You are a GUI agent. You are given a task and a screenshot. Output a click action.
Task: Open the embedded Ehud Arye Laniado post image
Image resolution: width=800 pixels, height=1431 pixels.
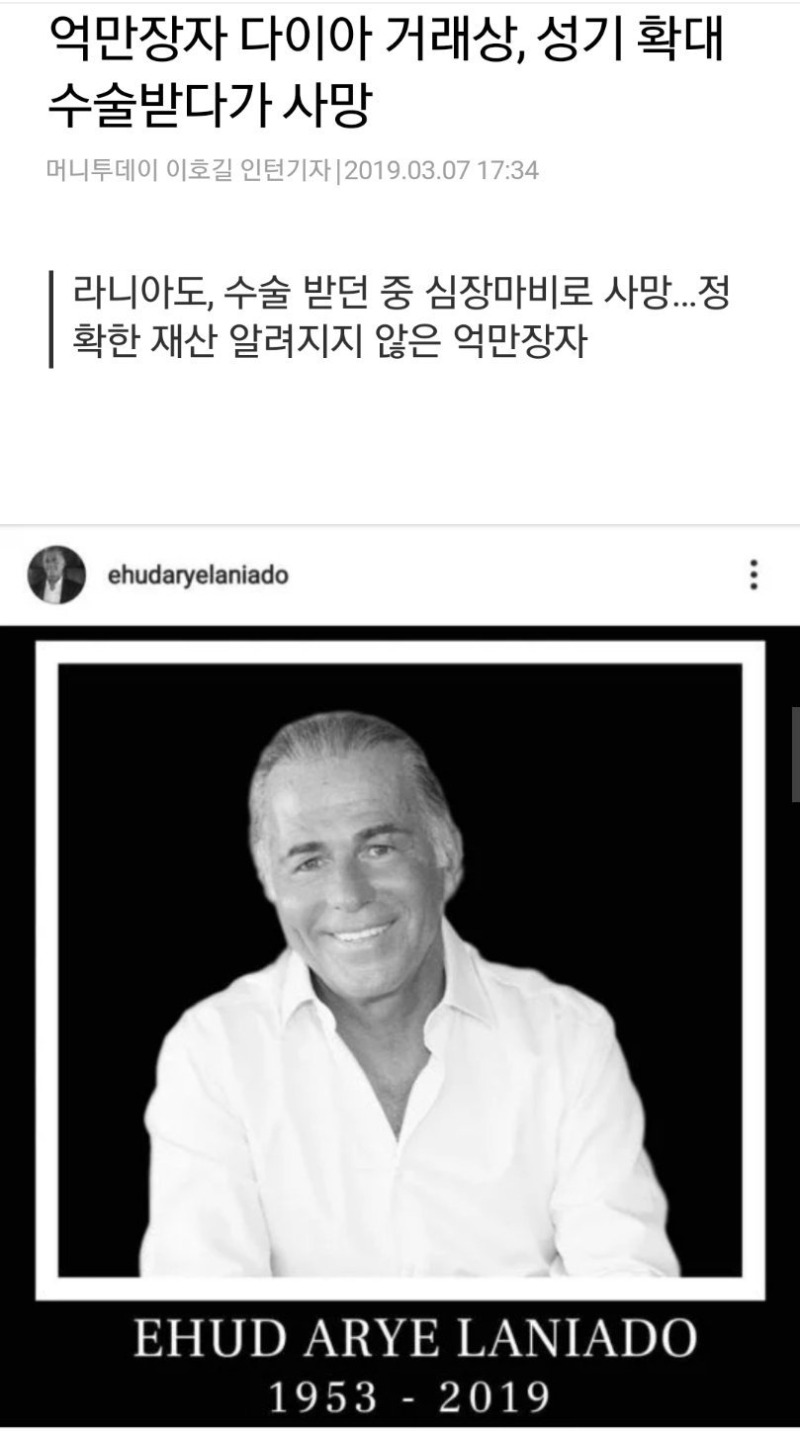tap(400, 1000)
